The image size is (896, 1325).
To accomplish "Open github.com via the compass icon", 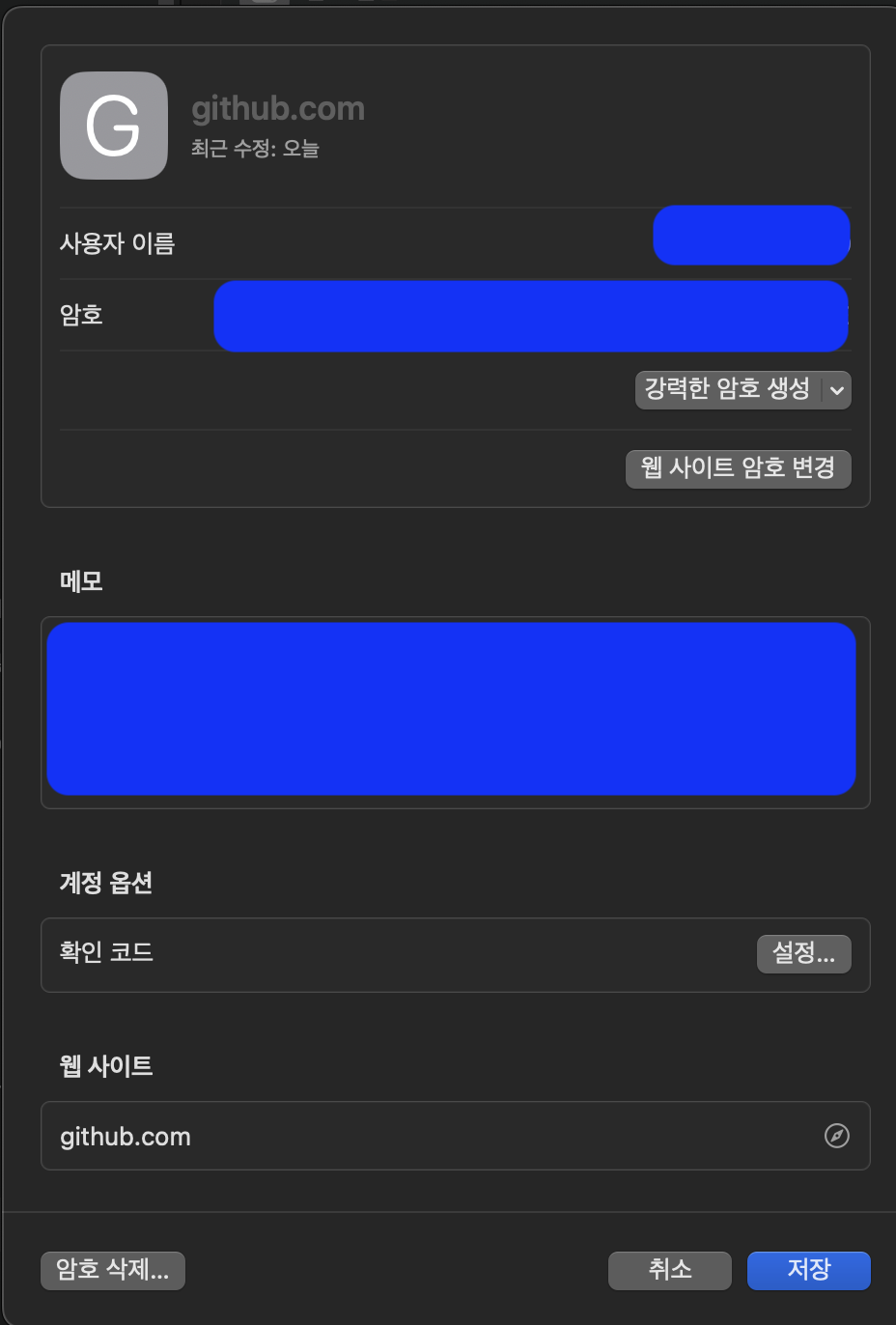I will [x=837, y=1136].
